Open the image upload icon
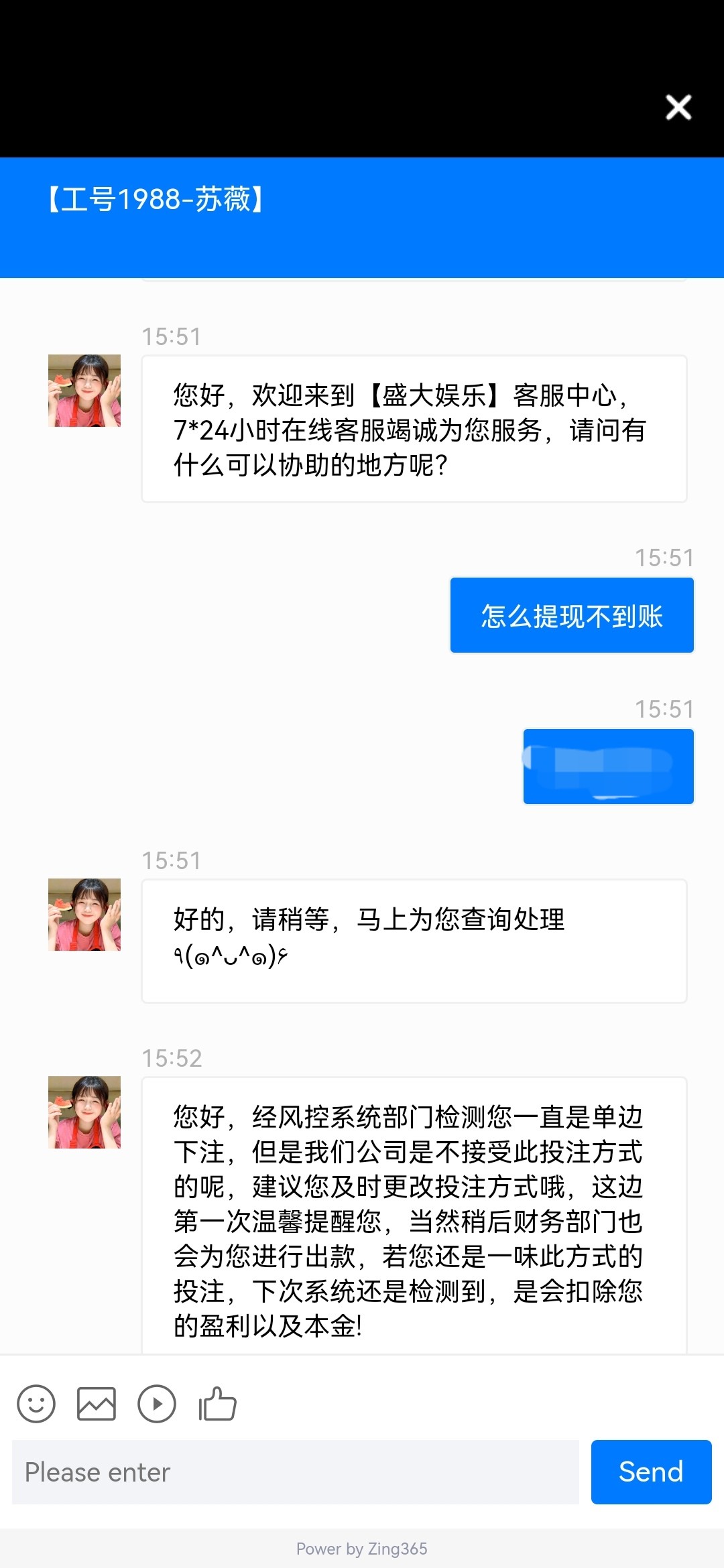The height and width of the screenshot is (1568, 724). (97, 1404)
